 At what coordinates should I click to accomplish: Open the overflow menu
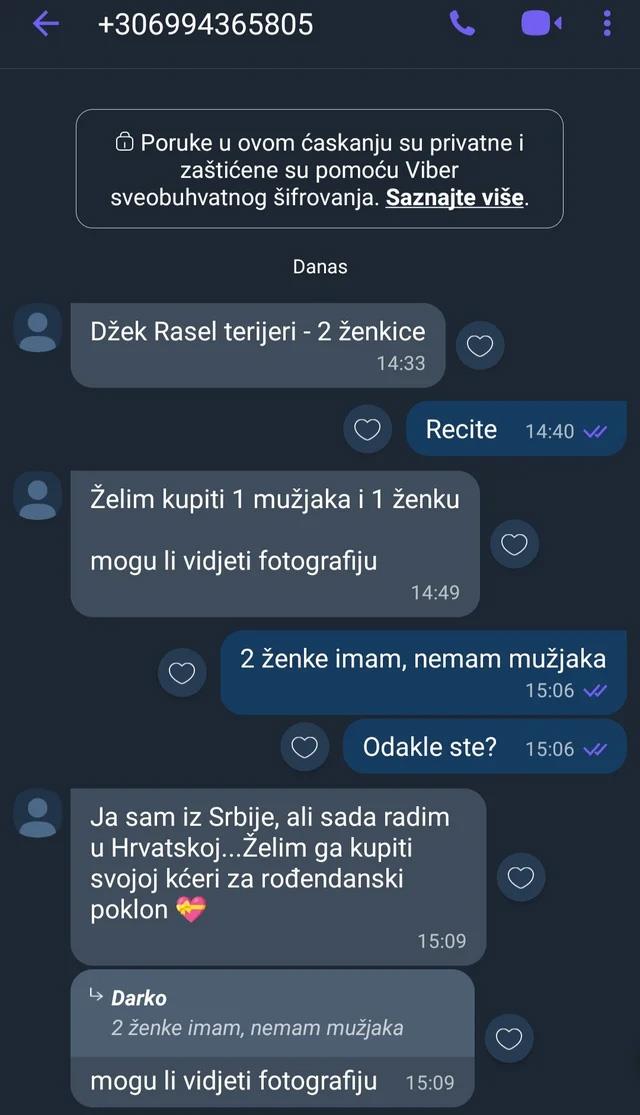(607, 24)
